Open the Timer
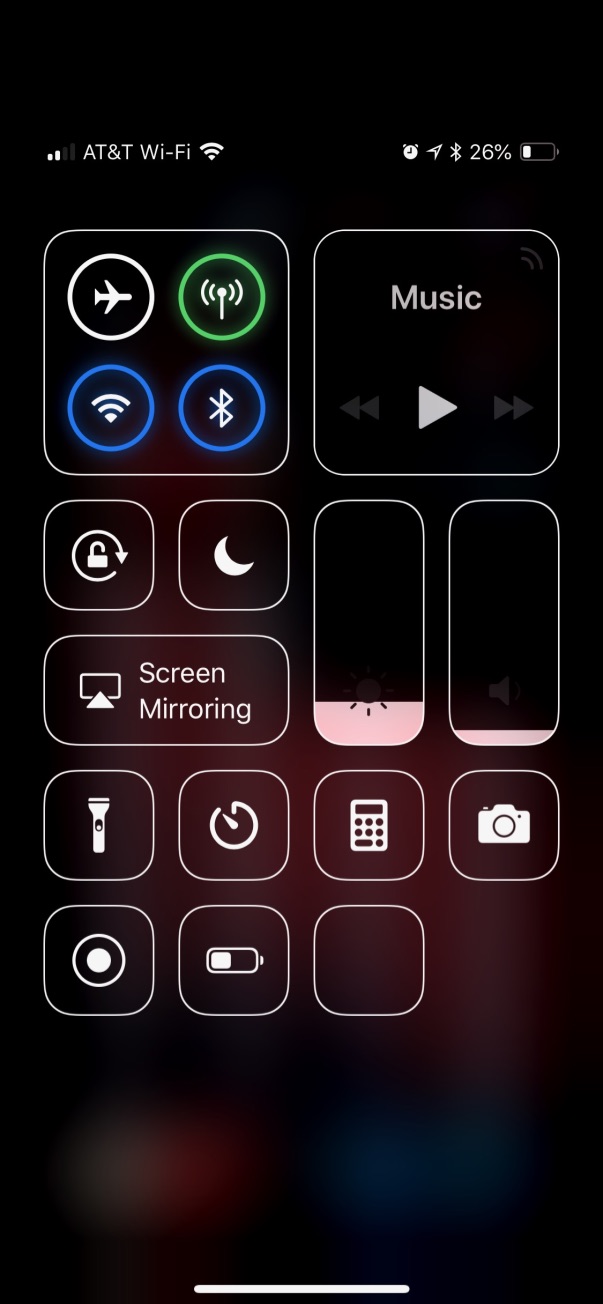 click(x=234, y=825)
